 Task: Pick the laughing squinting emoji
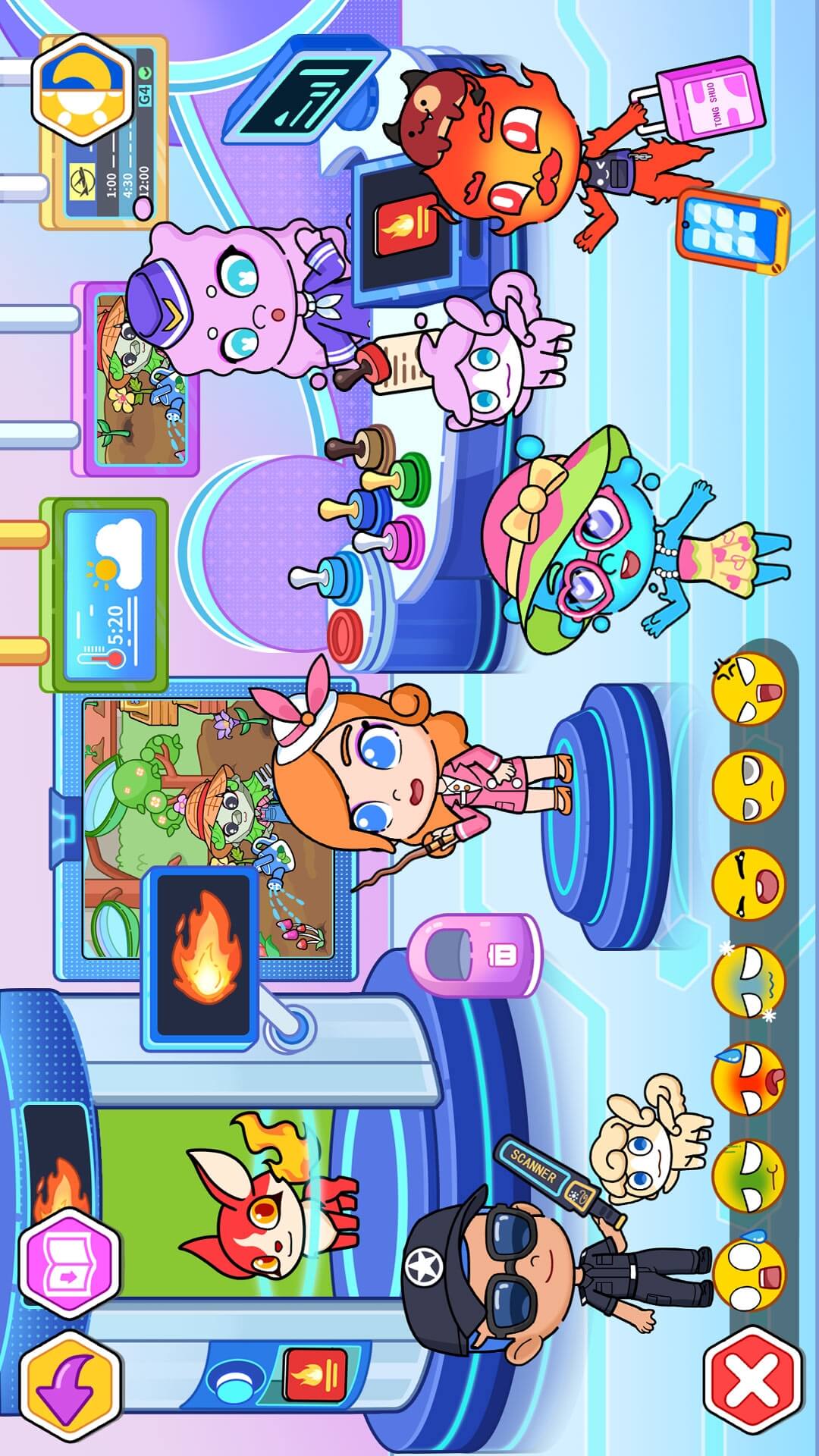point(748,884)
